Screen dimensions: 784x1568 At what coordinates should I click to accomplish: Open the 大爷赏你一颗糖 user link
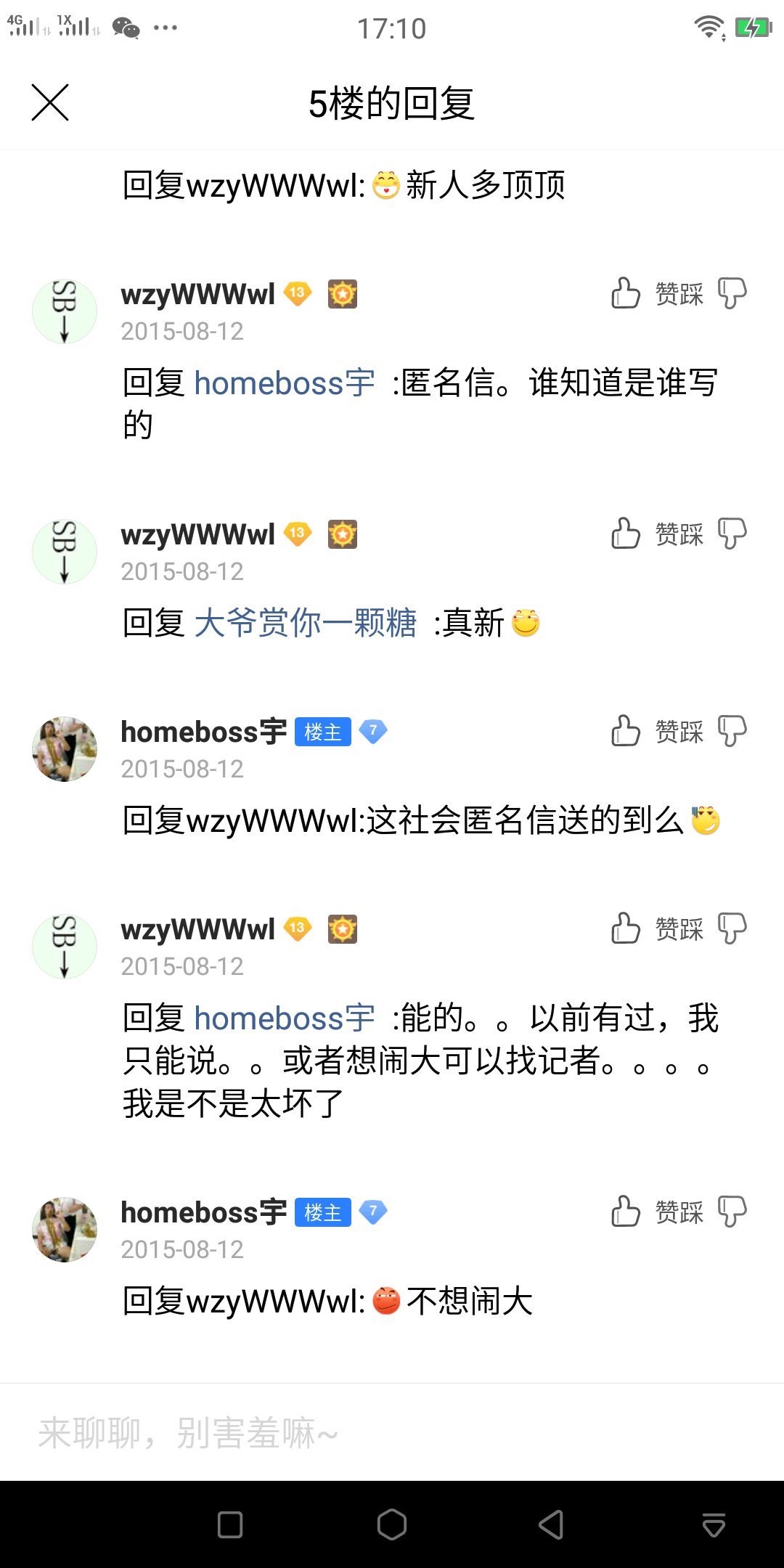(x=305, y=623)
